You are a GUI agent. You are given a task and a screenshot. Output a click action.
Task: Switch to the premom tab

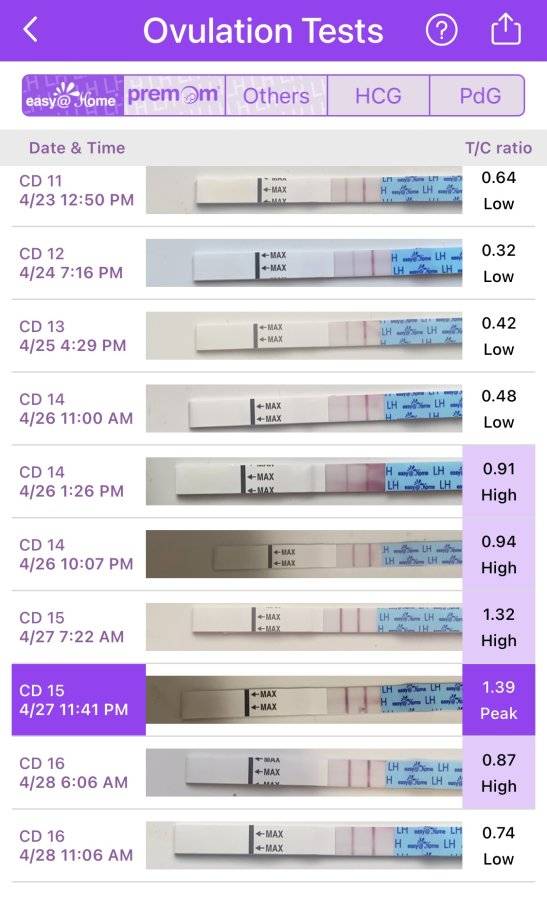coord(174,95)
